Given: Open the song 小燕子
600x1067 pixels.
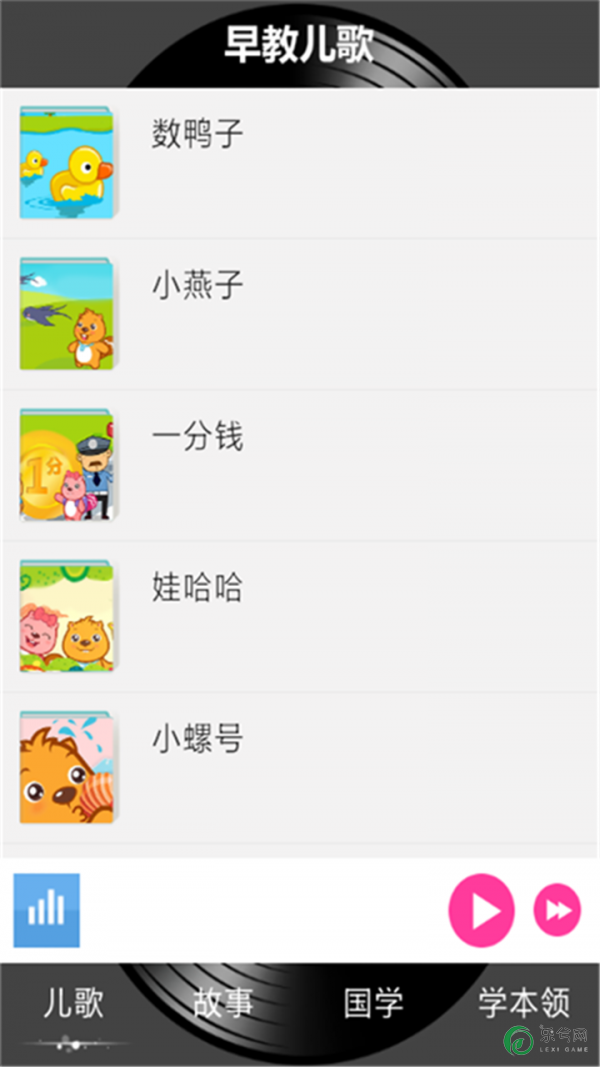Looking at the screenshot, I should (x=300, y=314).
